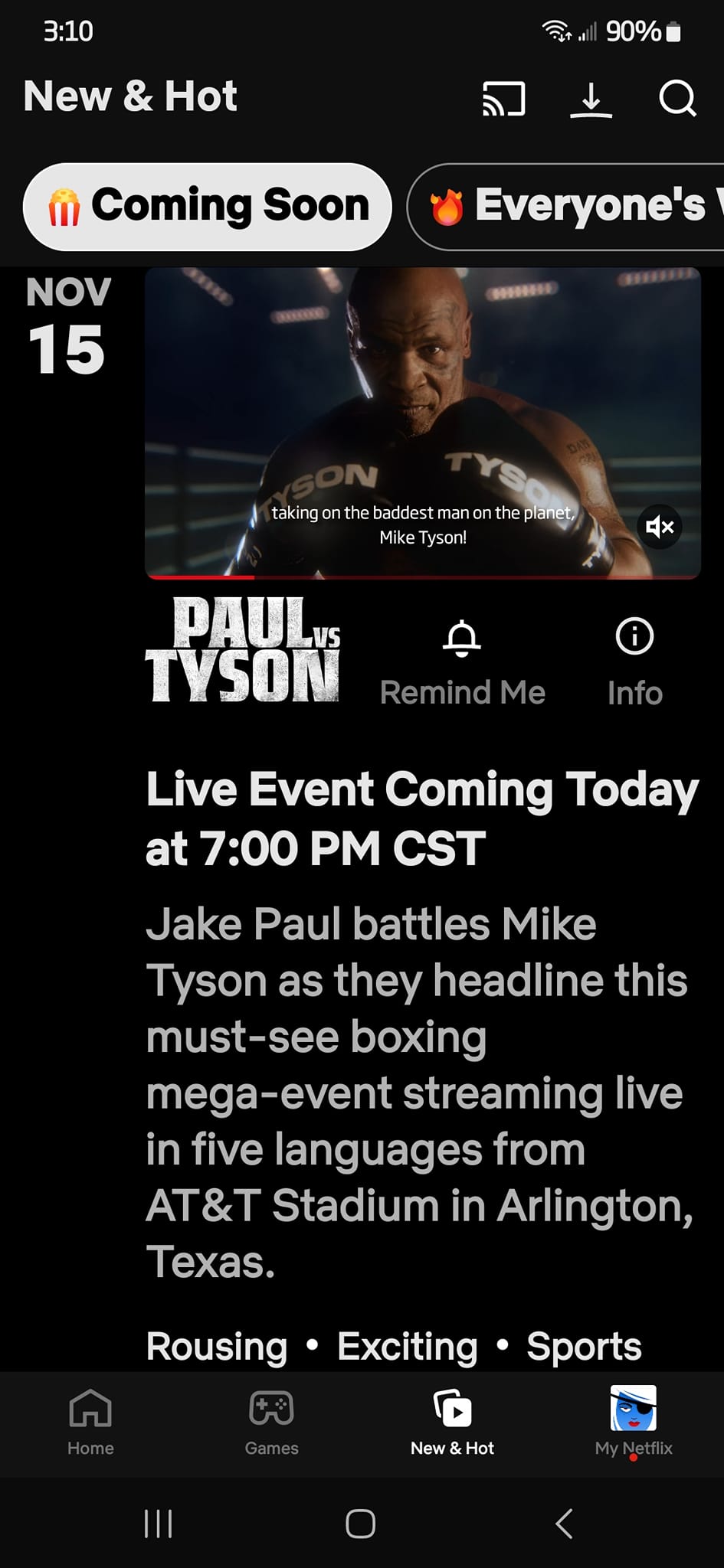Open the My Netflix tab
The image size is (724, 1568).
633,1422
